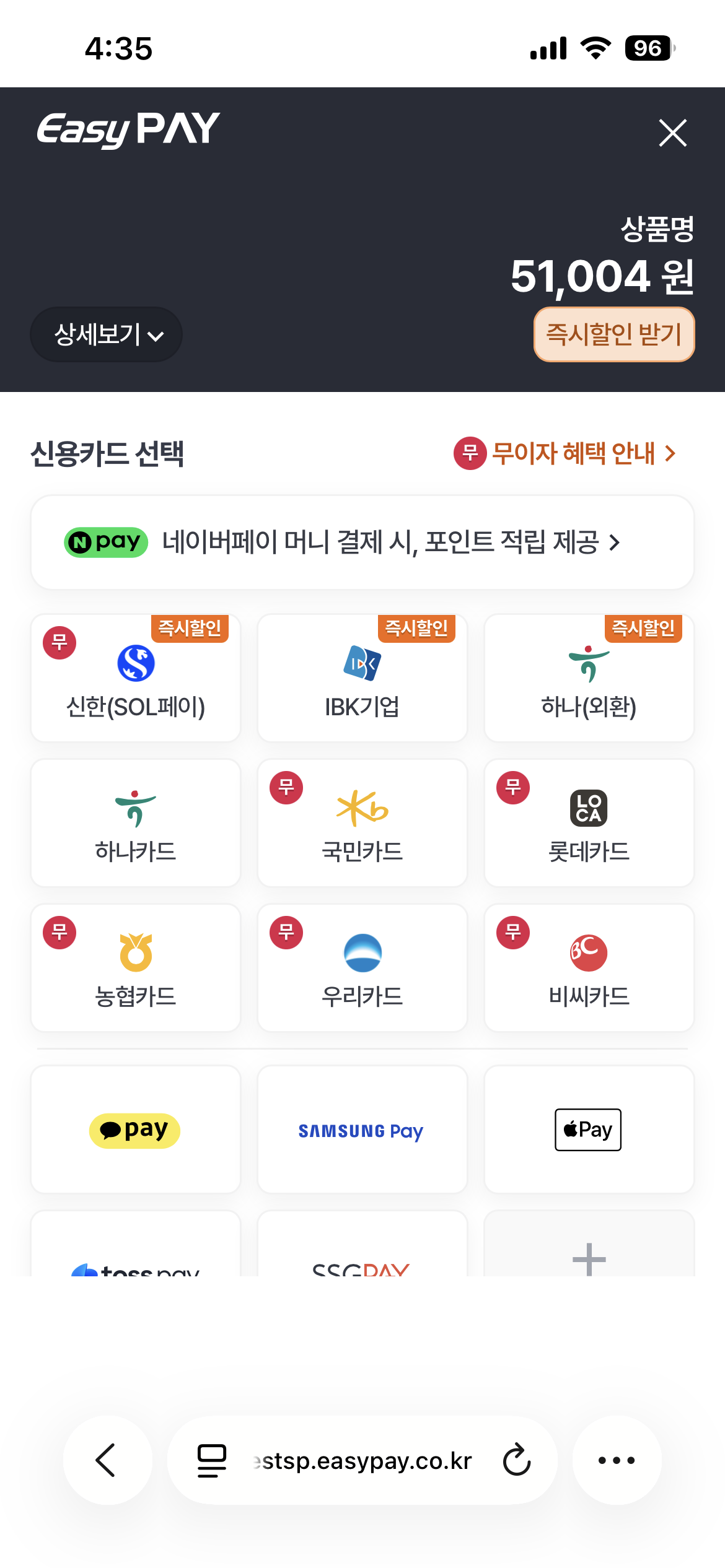
Task: Select 비씨카드
Action: pyautogui.click(x=589, y=968)
